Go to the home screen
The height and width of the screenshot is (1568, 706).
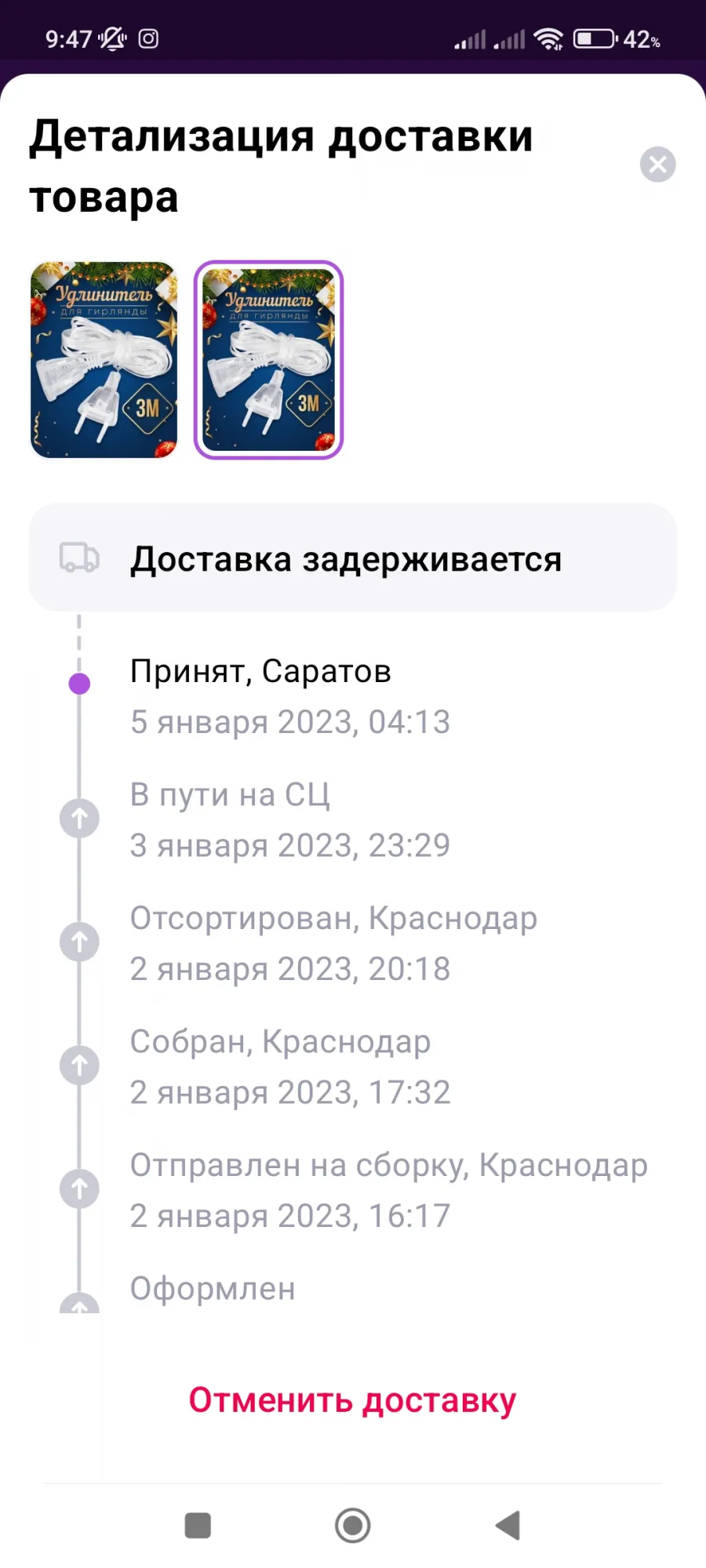tap(353, 1526)
